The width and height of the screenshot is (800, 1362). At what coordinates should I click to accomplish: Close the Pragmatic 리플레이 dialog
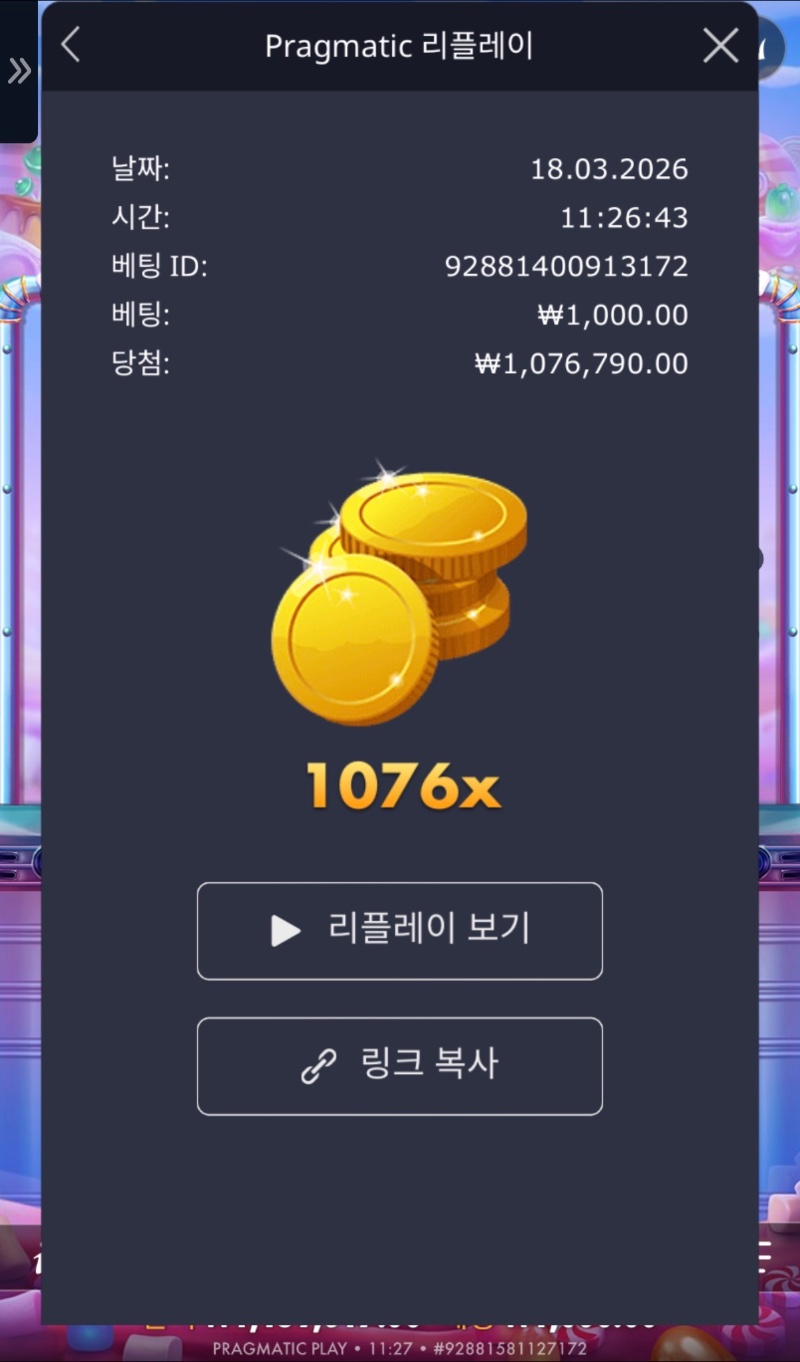(720, 45)
